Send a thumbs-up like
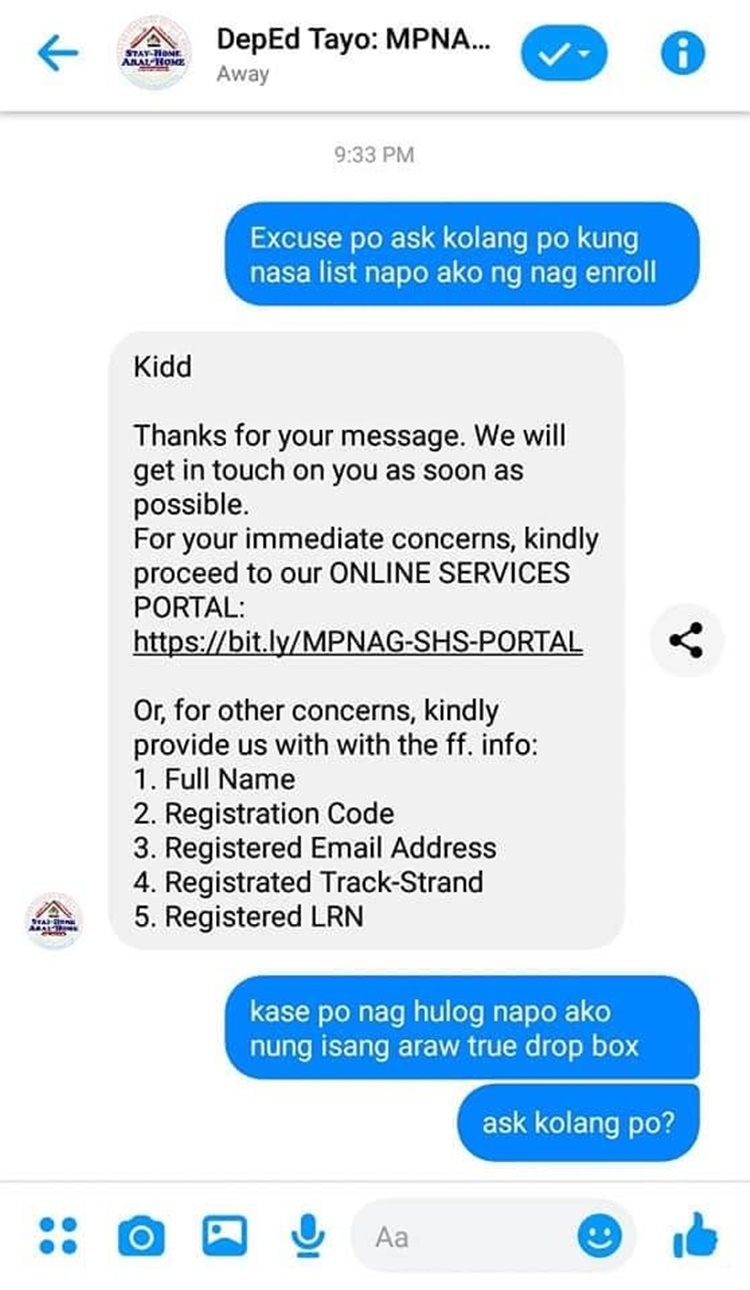This screenshot has width=750, height=1290. (694, 1236)
